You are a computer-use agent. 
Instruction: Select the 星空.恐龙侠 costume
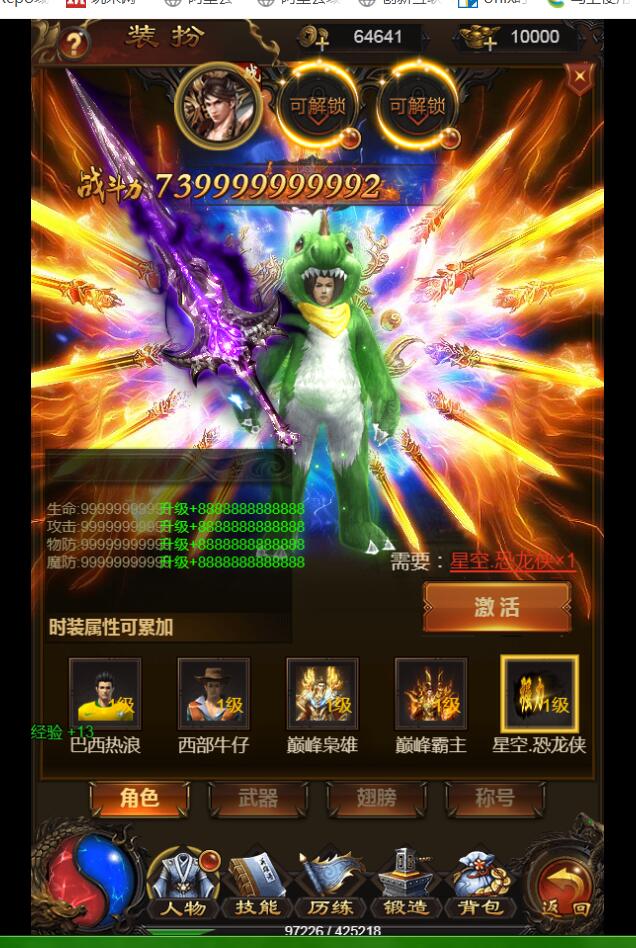539,694
